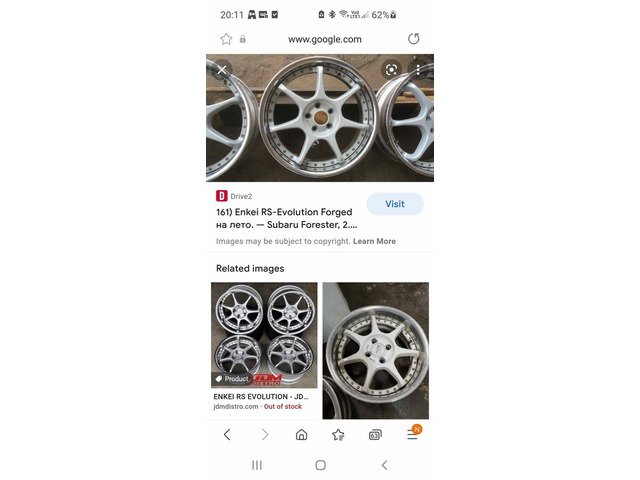640x480 pixels.
Task: Visit the Drive2 source page
Action: (x=395, y=204)
